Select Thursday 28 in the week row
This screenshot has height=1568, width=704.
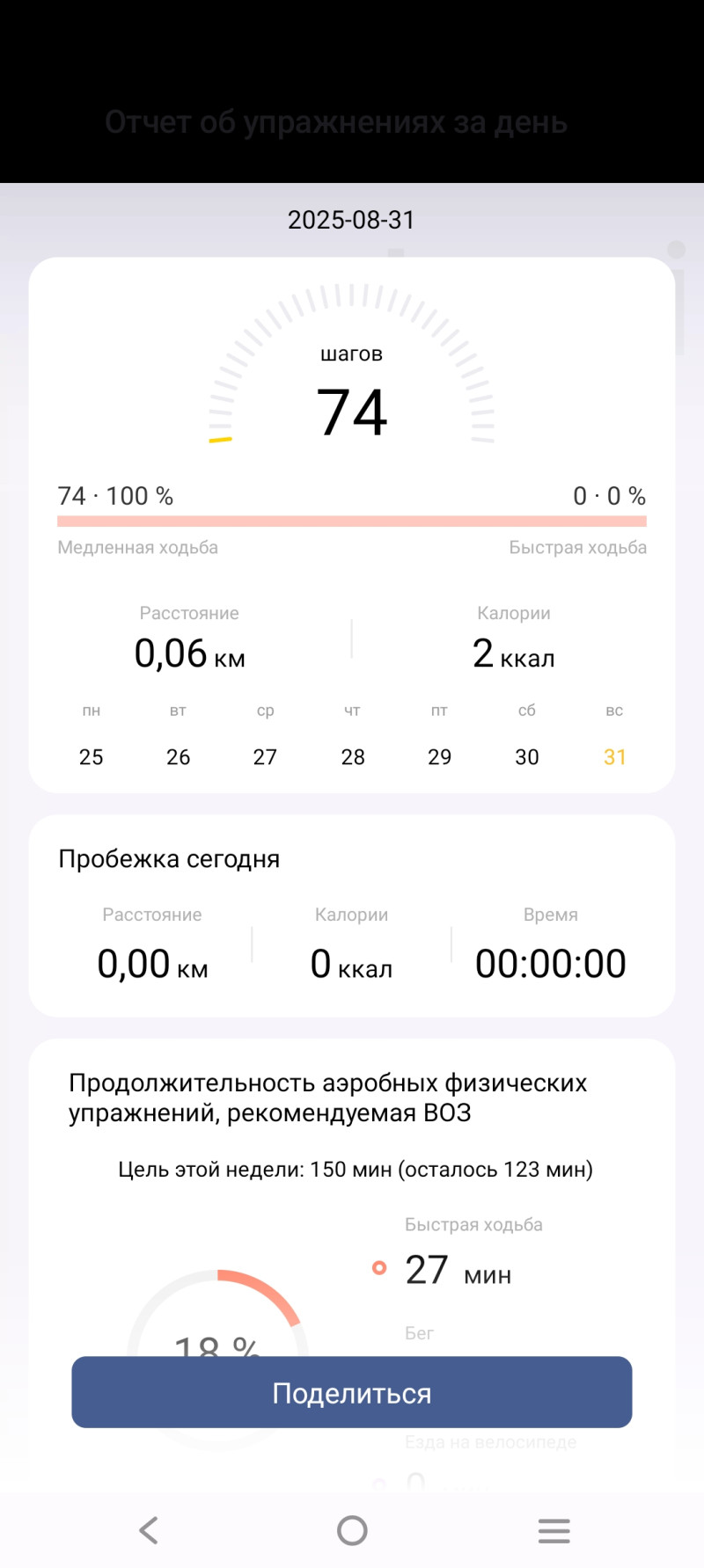(x=353, y=756)
